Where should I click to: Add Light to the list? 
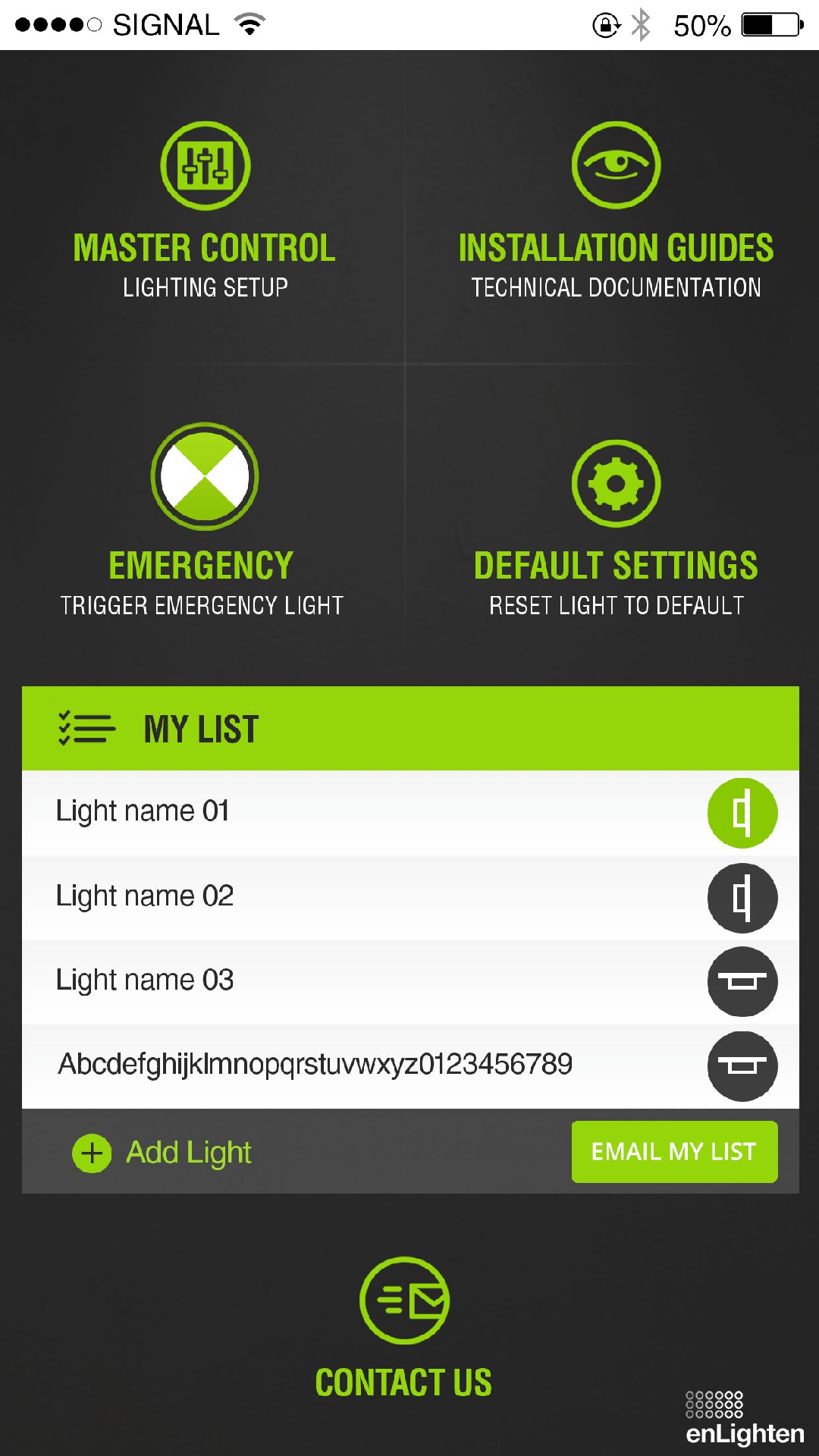[162, 1153]
